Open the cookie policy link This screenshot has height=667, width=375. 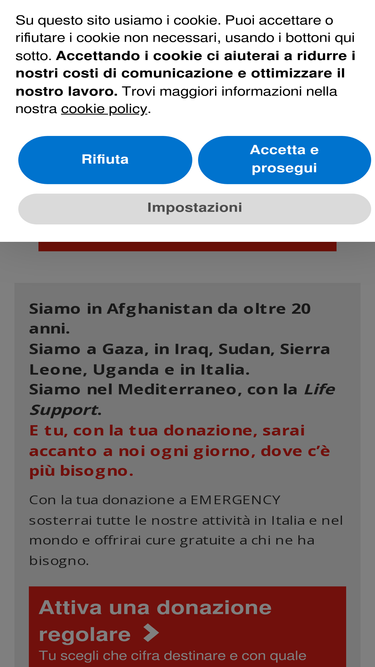click(104, 109)
